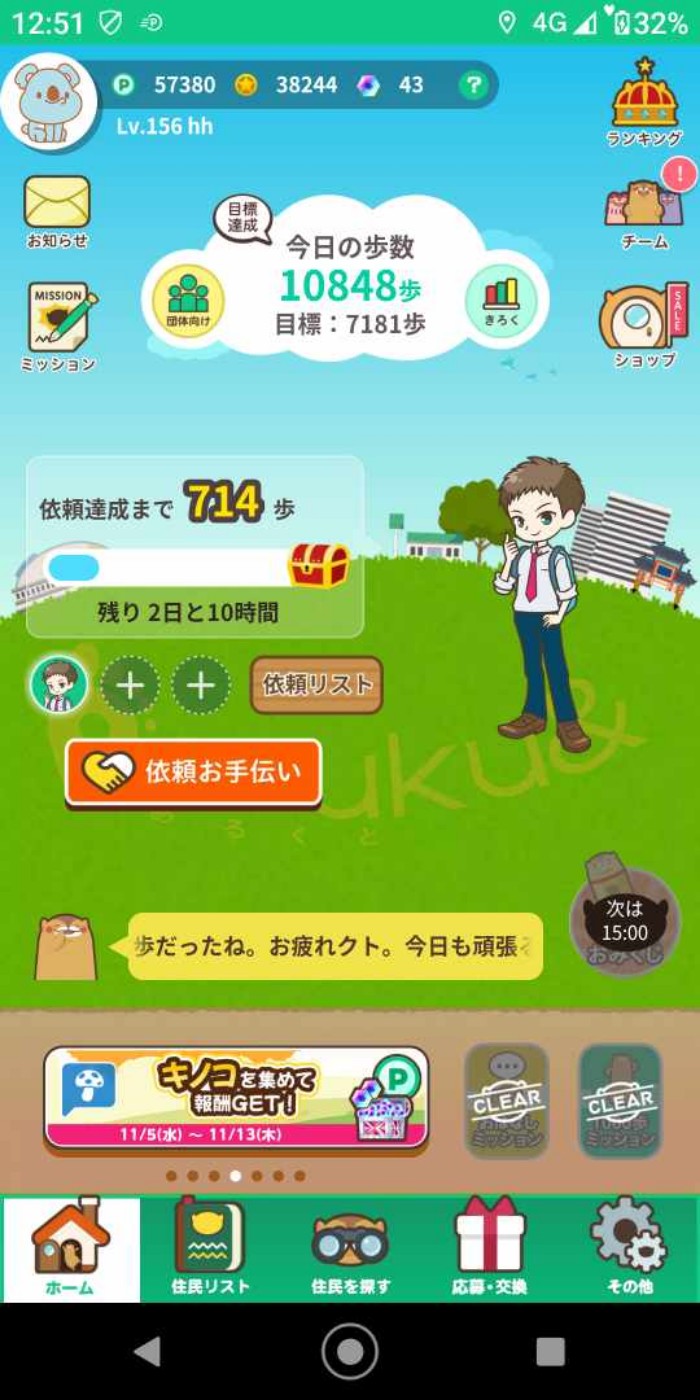Open the 応募・交換 tab

click(x=489, y=1250)
